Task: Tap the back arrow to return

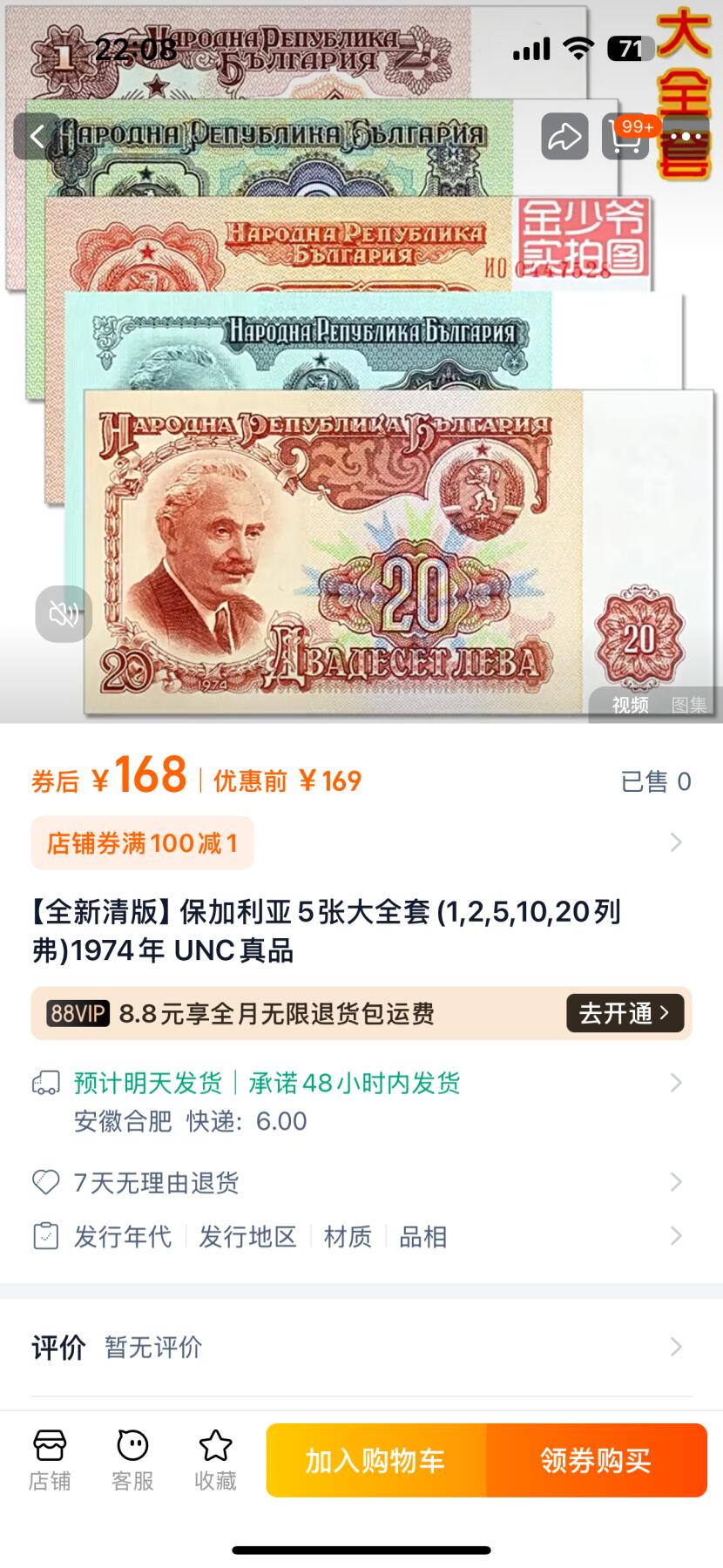Action: [x=37, y=136]
